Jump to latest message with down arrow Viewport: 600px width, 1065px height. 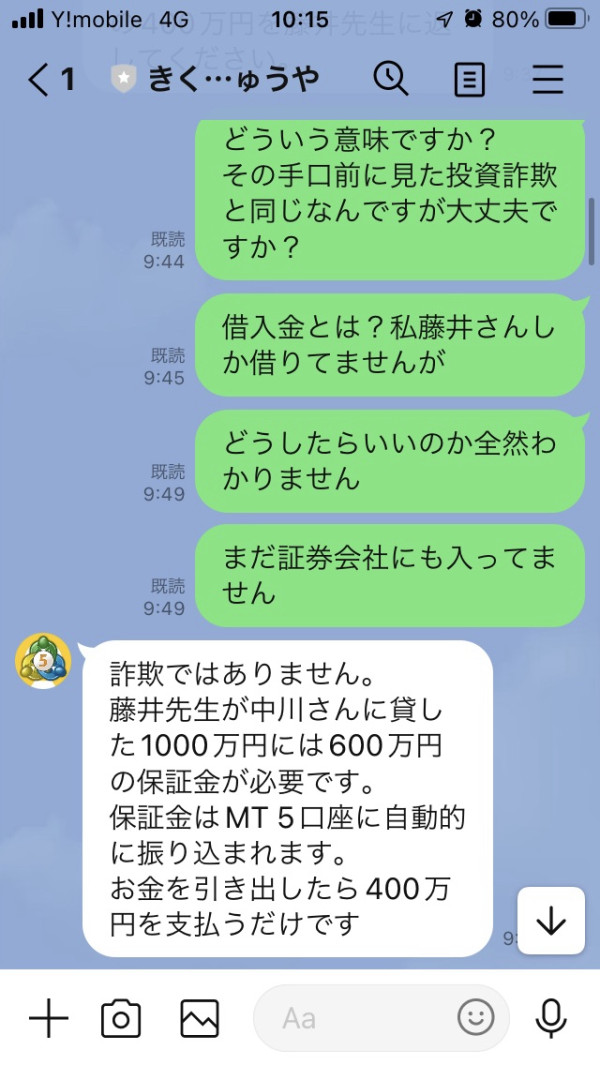coord(551,920)
